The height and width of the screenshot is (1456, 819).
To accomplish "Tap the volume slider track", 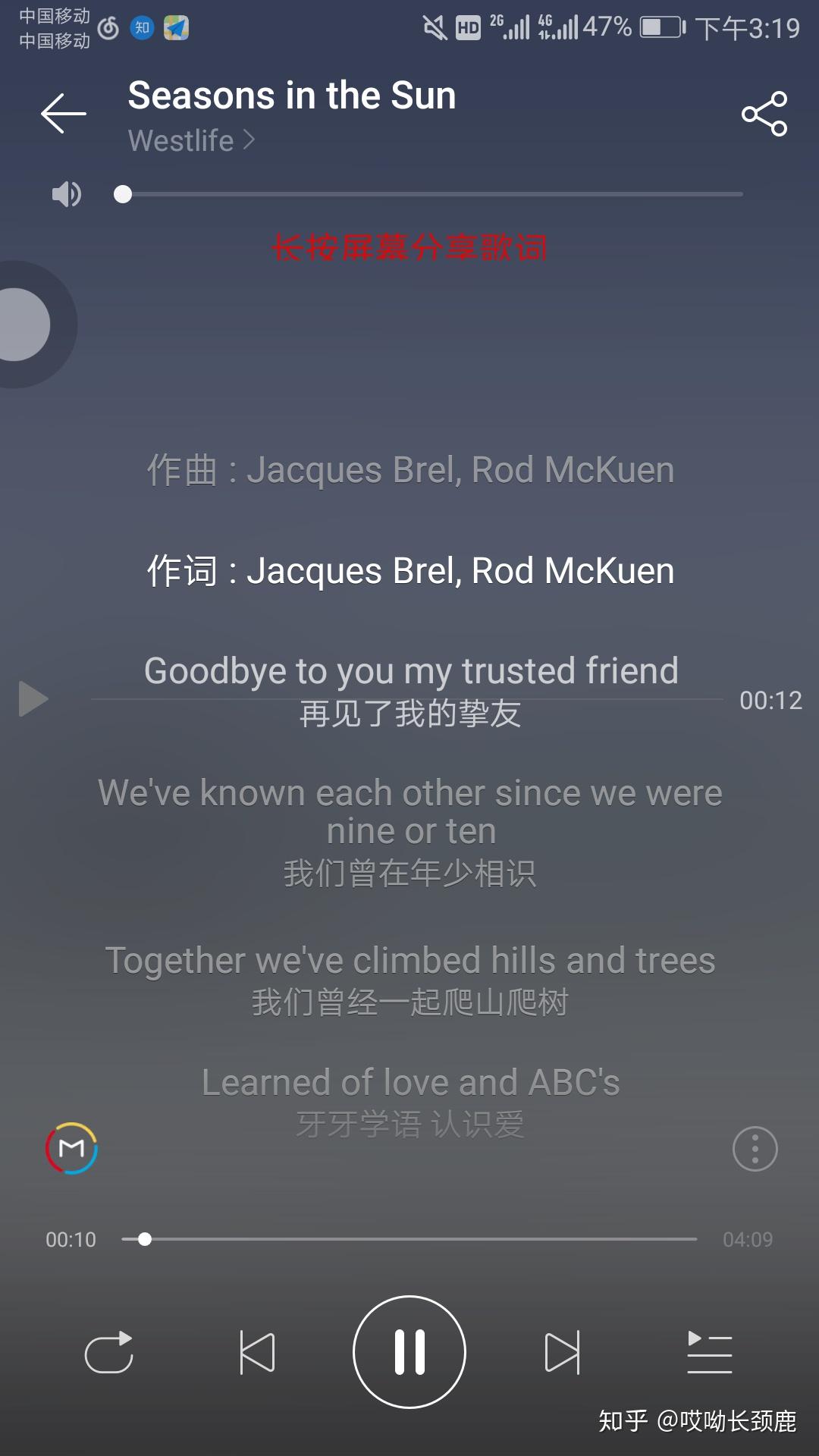I will pos(432,194).
